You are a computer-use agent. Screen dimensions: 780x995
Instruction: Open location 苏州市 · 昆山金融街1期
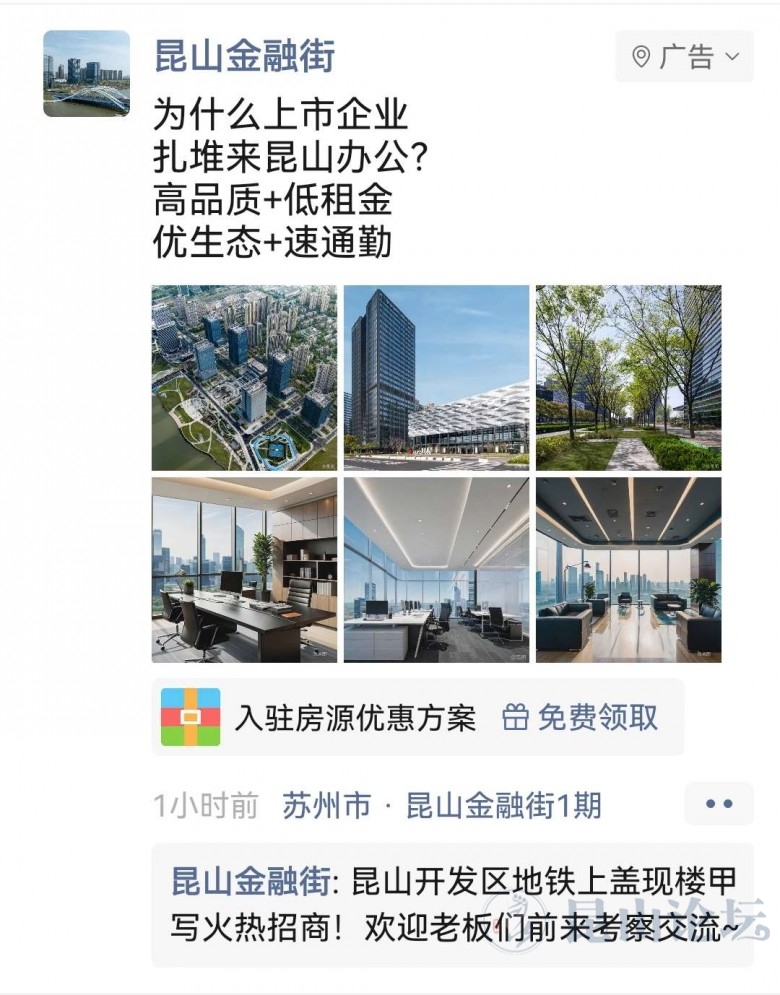[x=442, y=806]
